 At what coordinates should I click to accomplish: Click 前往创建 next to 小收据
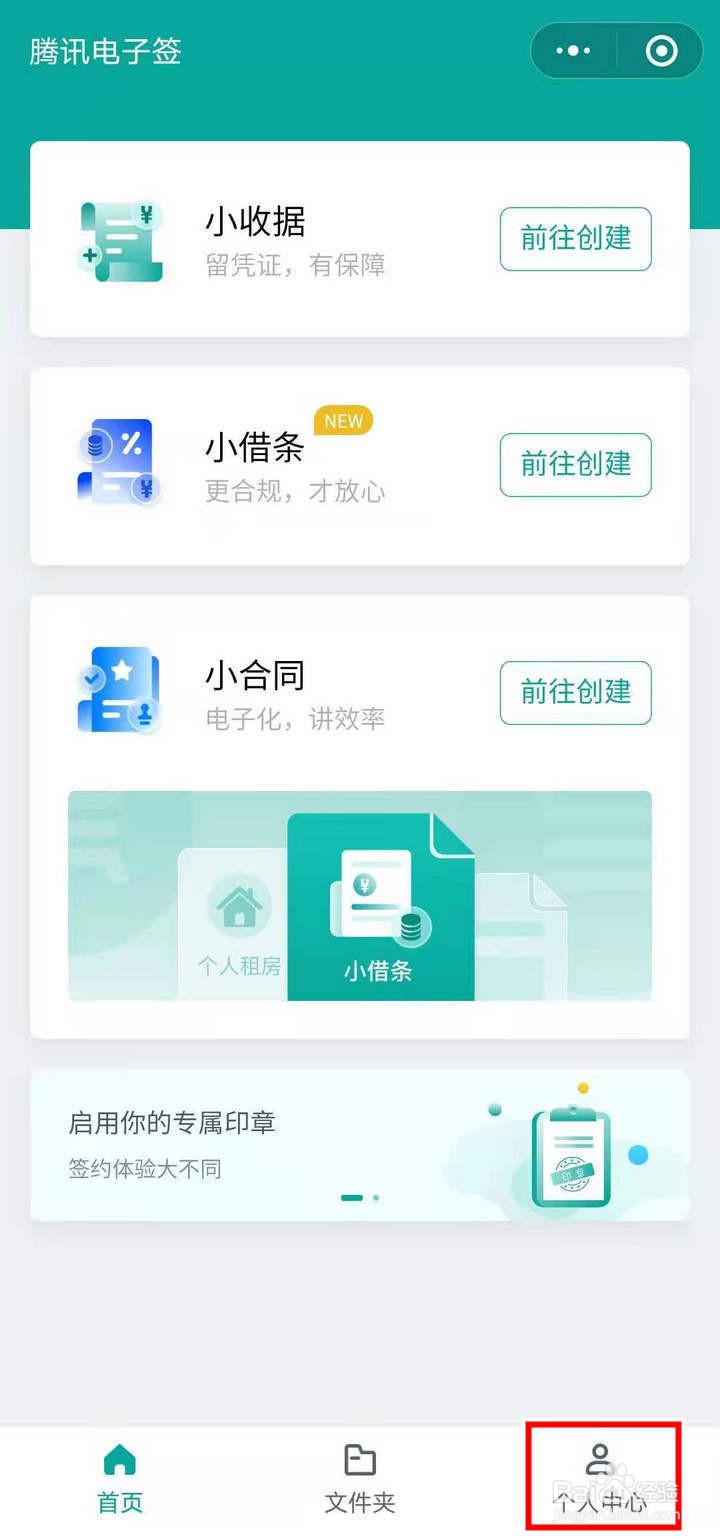pos(575,239)
